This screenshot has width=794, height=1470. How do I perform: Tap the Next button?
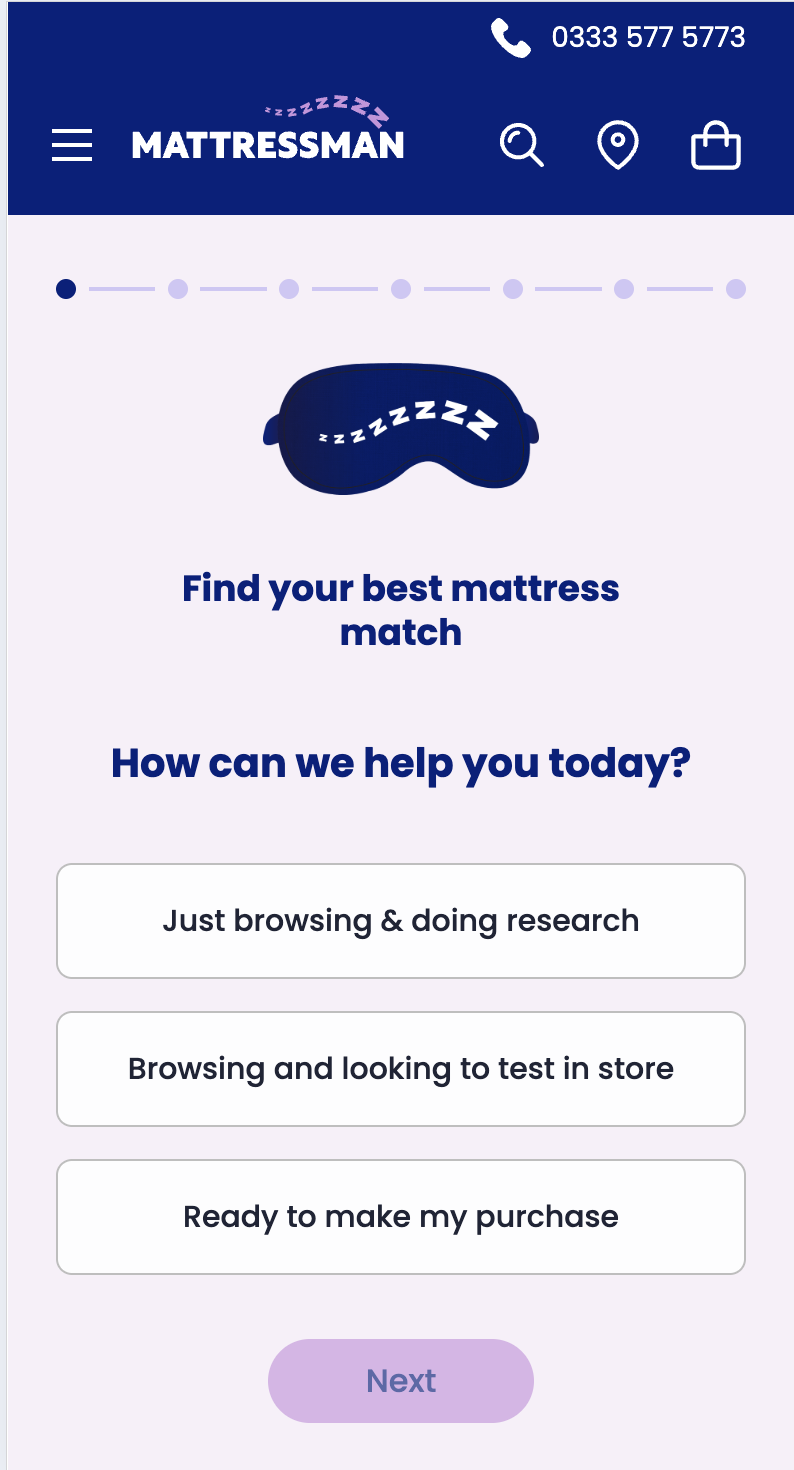(x=400, y=1381)
